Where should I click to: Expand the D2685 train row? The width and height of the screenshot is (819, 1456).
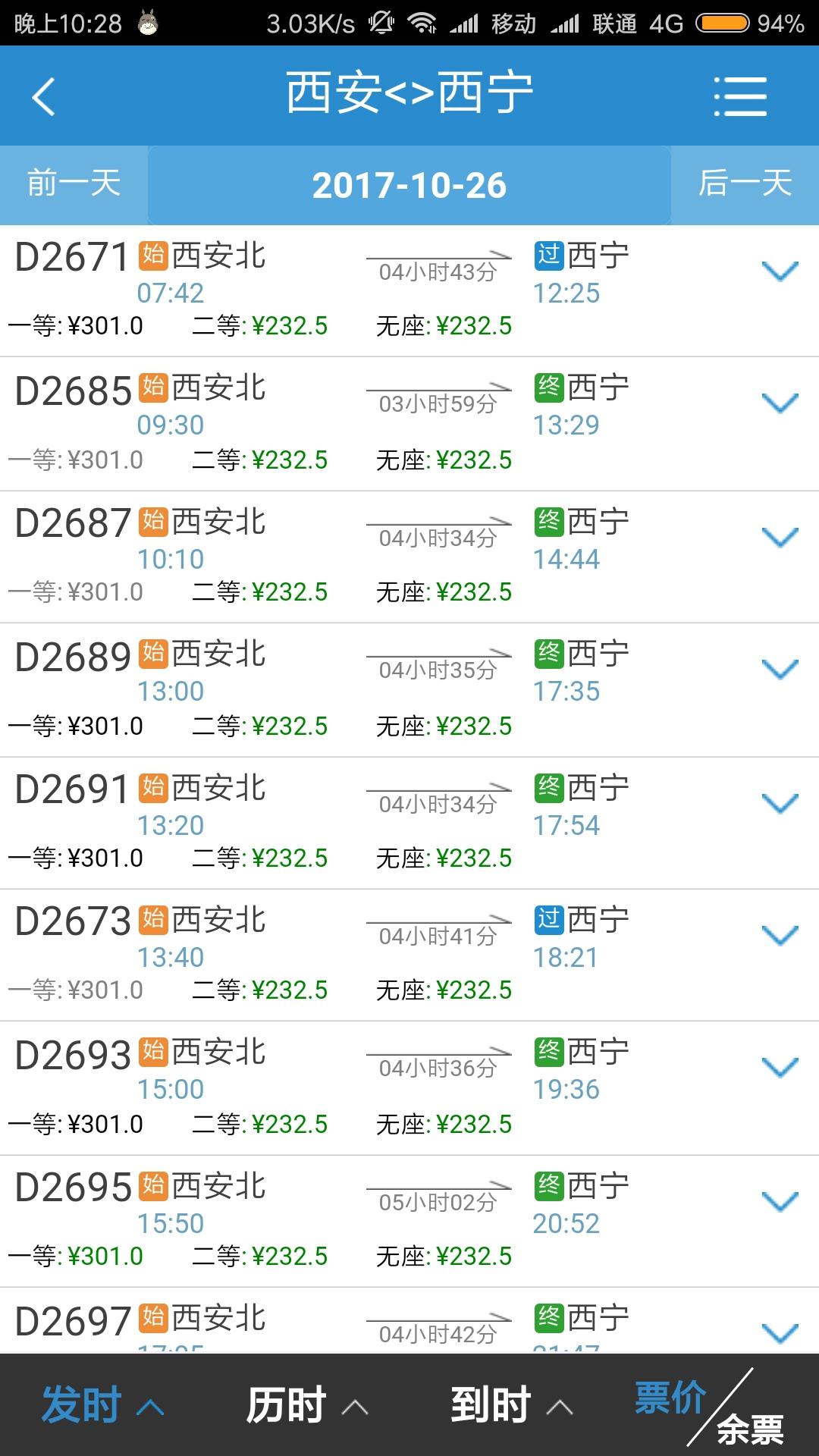click(780, 403)
